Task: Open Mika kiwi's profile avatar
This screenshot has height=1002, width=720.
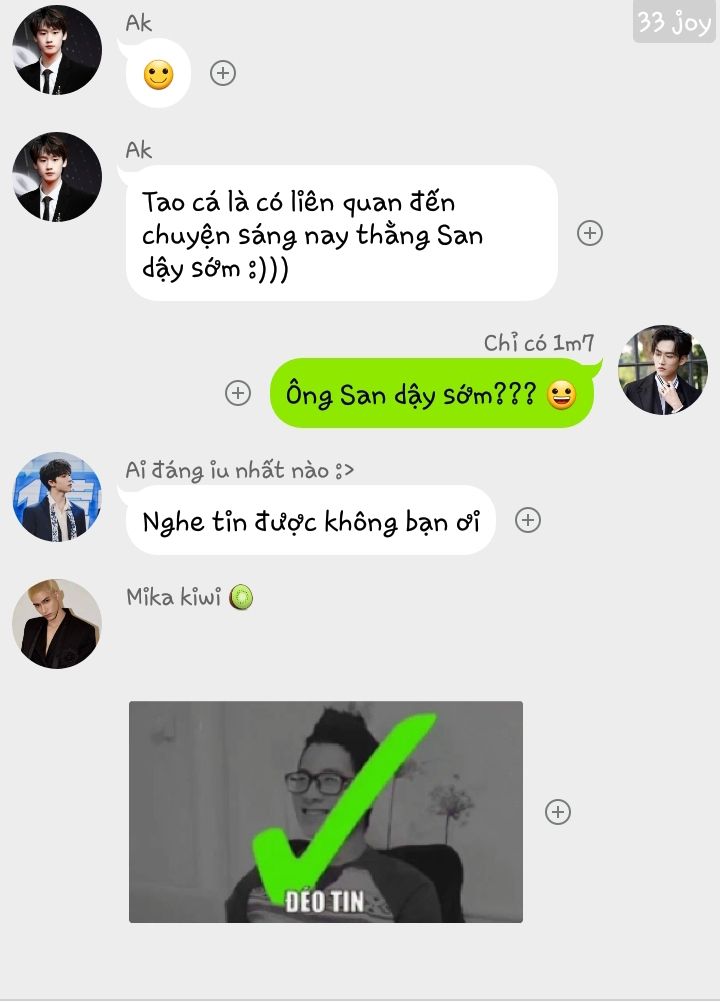Action: [56, 624]
